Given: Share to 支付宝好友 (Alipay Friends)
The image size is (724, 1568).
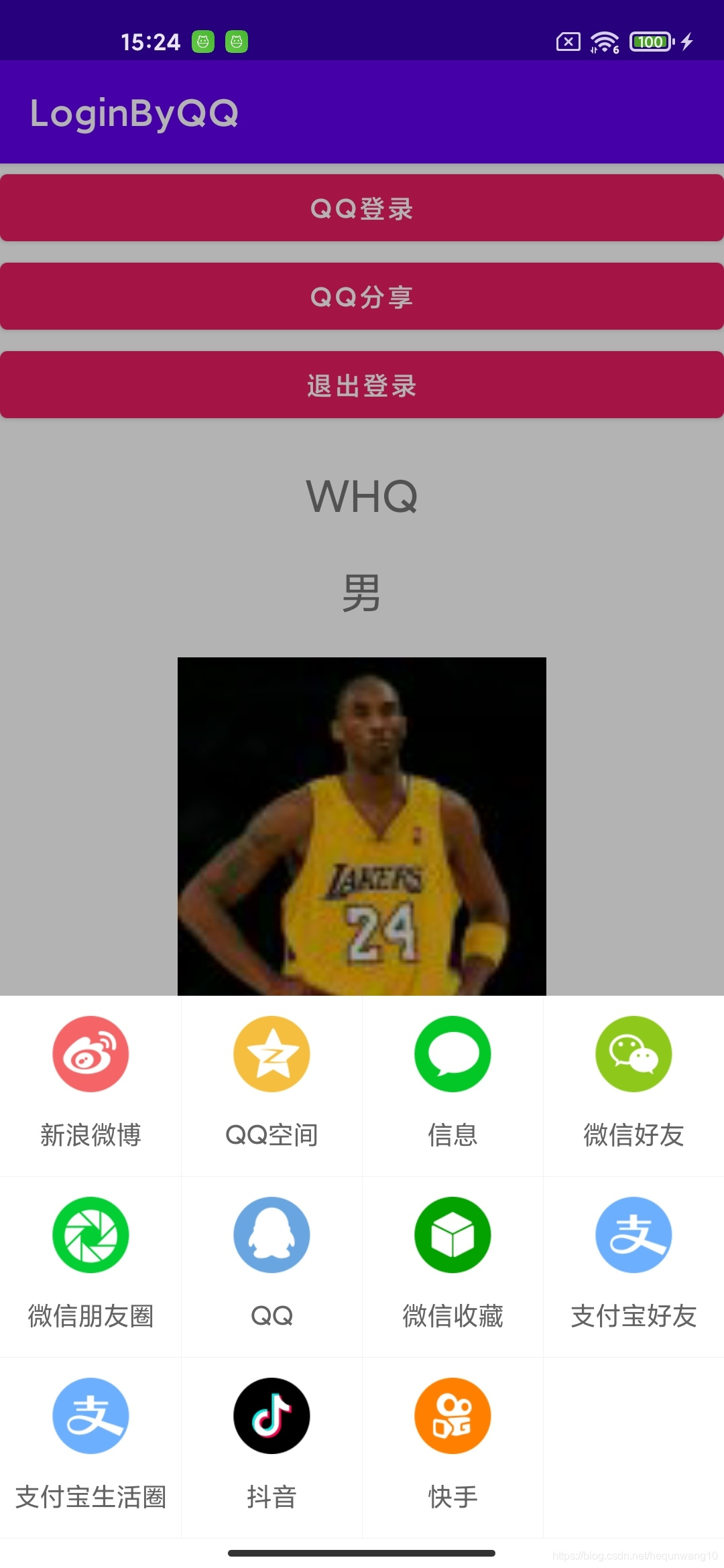Looking at the screenshot, I should pyautogui.click(x=633, y=1235).
